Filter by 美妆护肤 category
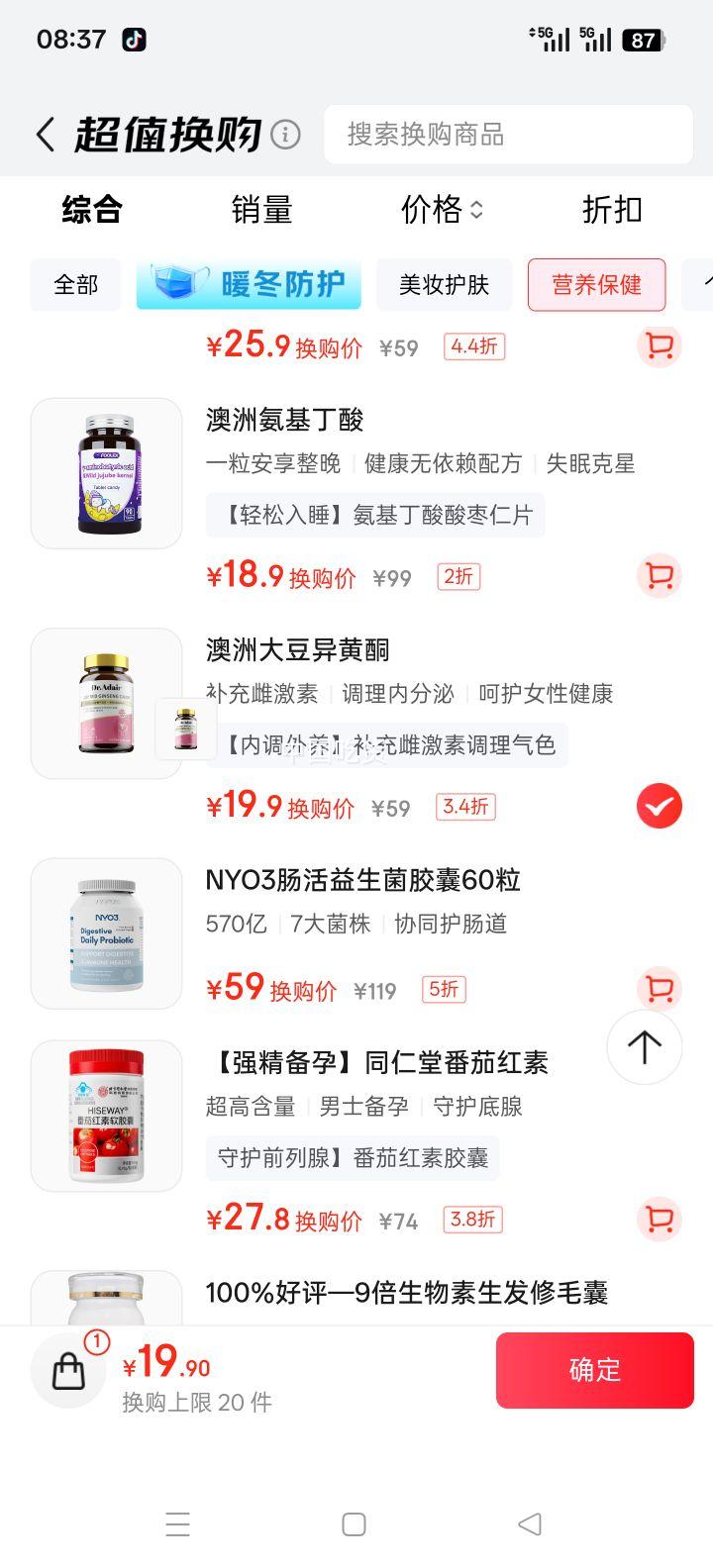Screen dimensions: 713x1568 click(x=444, y=285)
